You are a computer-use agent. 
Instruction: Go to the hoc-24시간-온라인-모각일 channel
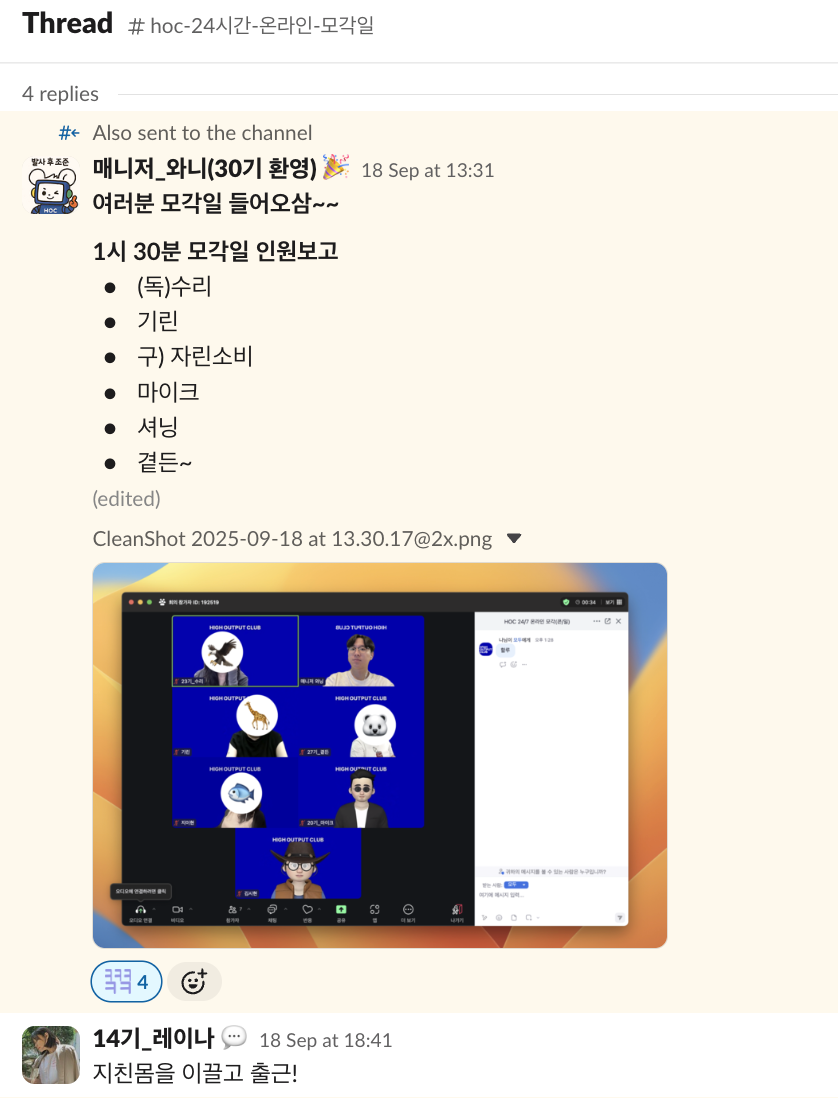pyautogui.click(x=252, y=26)
